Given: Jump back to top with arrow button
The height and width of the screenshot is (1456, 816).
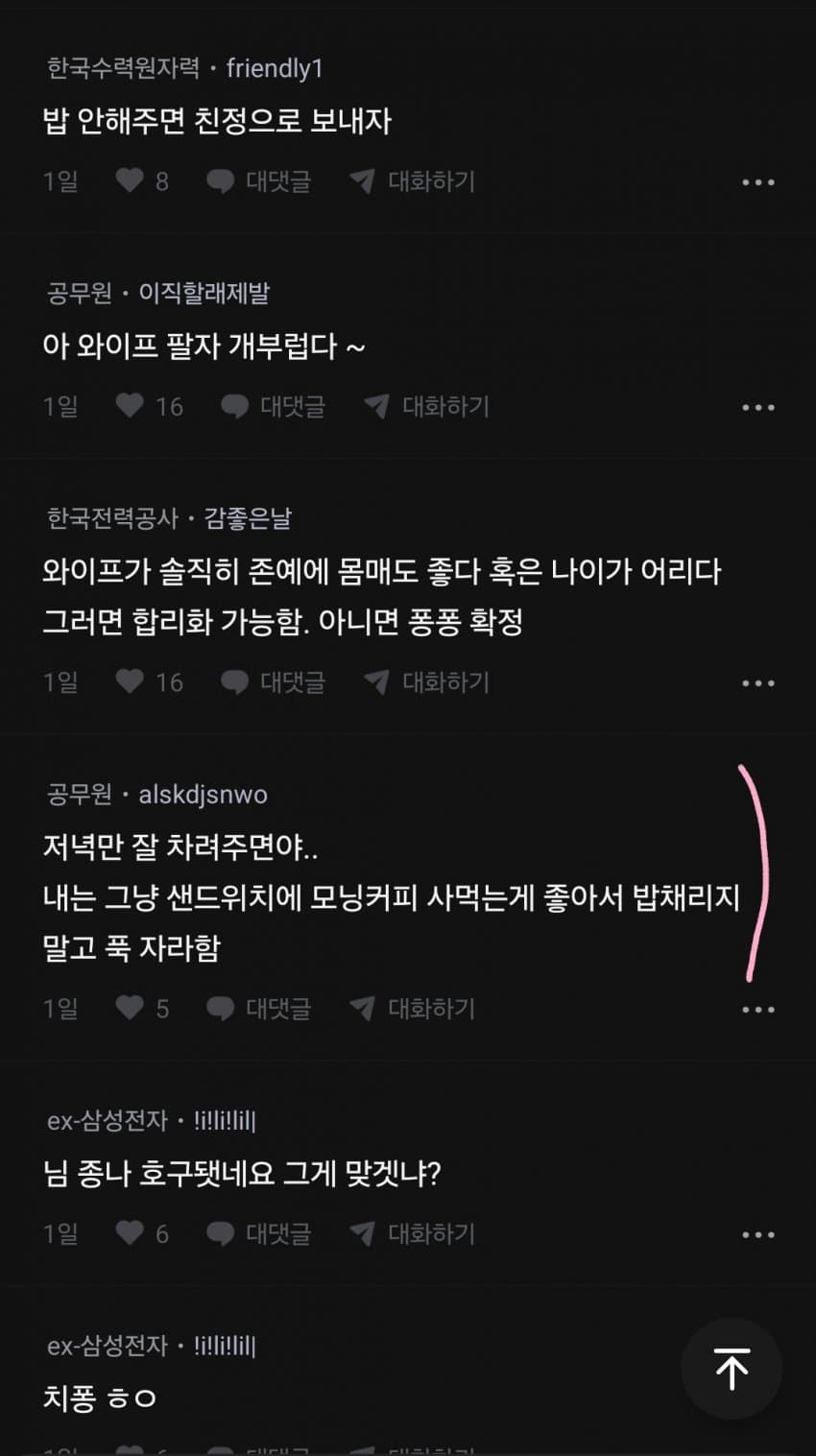Looking at the screenshot, I should pyautogui.click(x=732, y=1369).
